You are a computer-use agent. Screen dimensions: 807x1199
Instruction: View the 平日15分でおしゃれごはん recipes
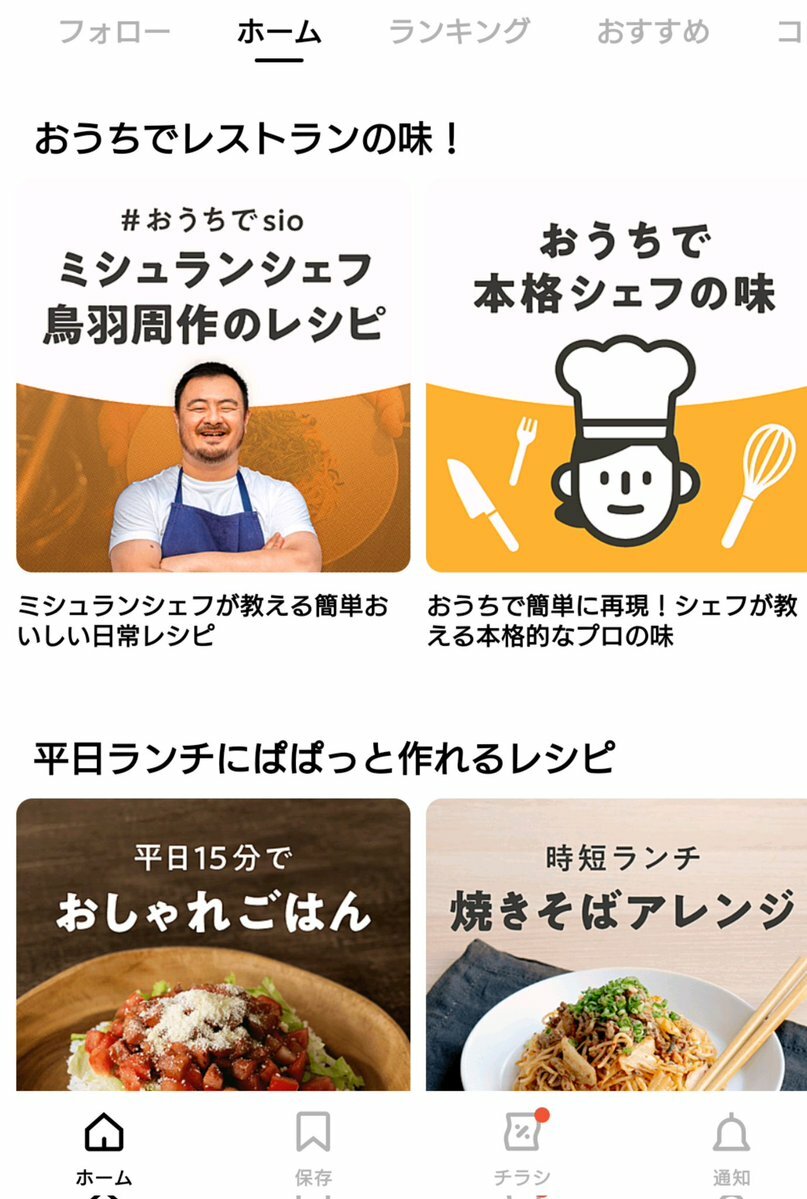tap(213, 943)
